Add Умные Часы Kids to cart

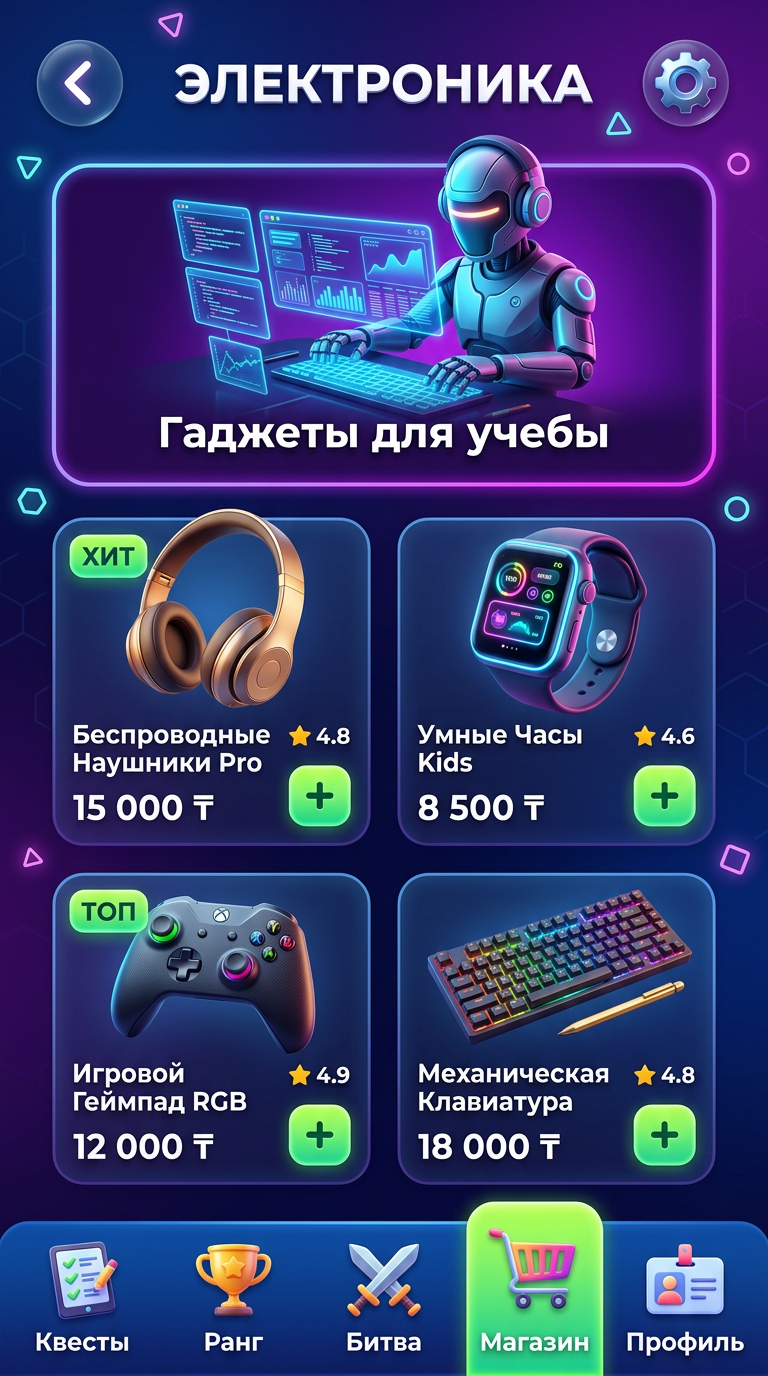point(665,796)
